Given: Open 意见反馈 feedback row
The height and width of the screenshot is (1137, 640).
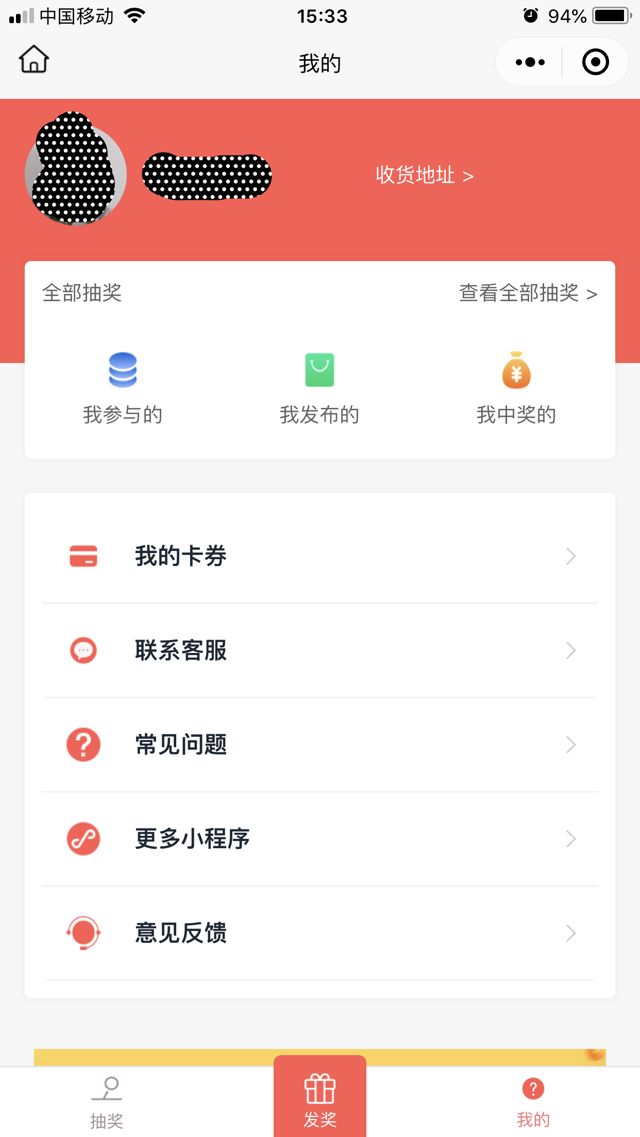Looking at the screenshot, I should (320, 933).
